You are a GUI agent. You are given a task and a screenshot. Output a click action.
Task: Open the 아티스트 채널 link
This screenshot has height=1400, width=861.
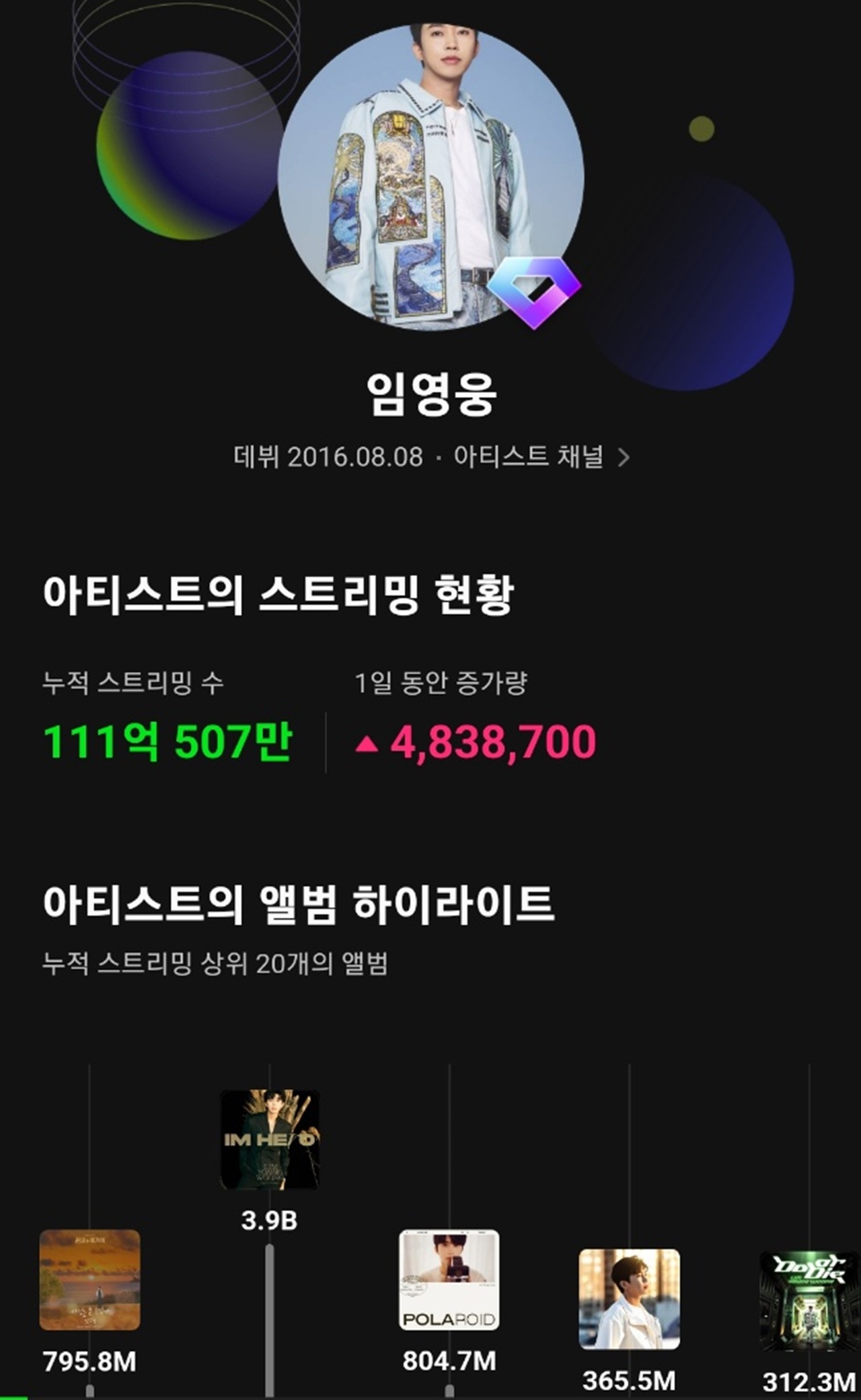pos(542,457)
